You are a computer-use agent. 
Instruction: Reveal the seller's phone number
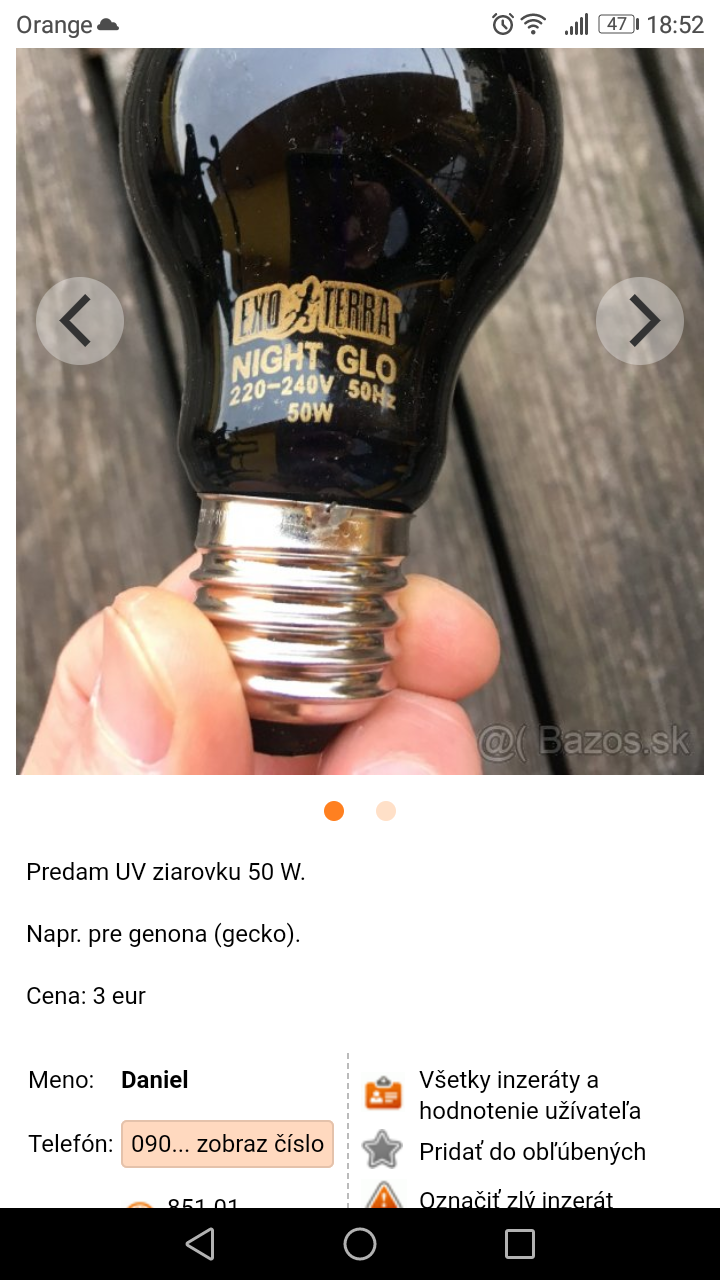(x=228, y=1144)
